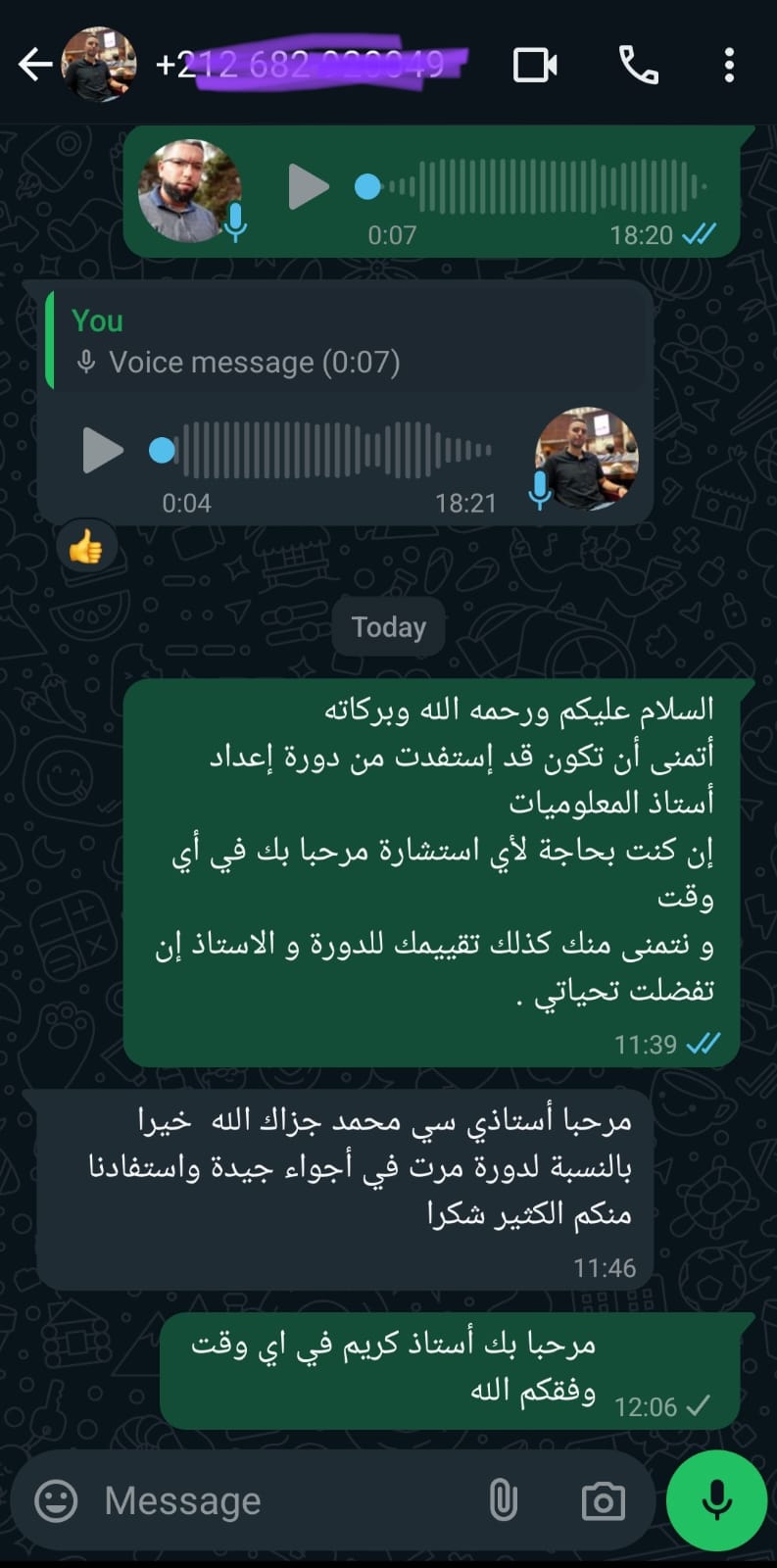Open the contact's profile photo in header
The image size is (777, 1568).
[x=98, y=66]
